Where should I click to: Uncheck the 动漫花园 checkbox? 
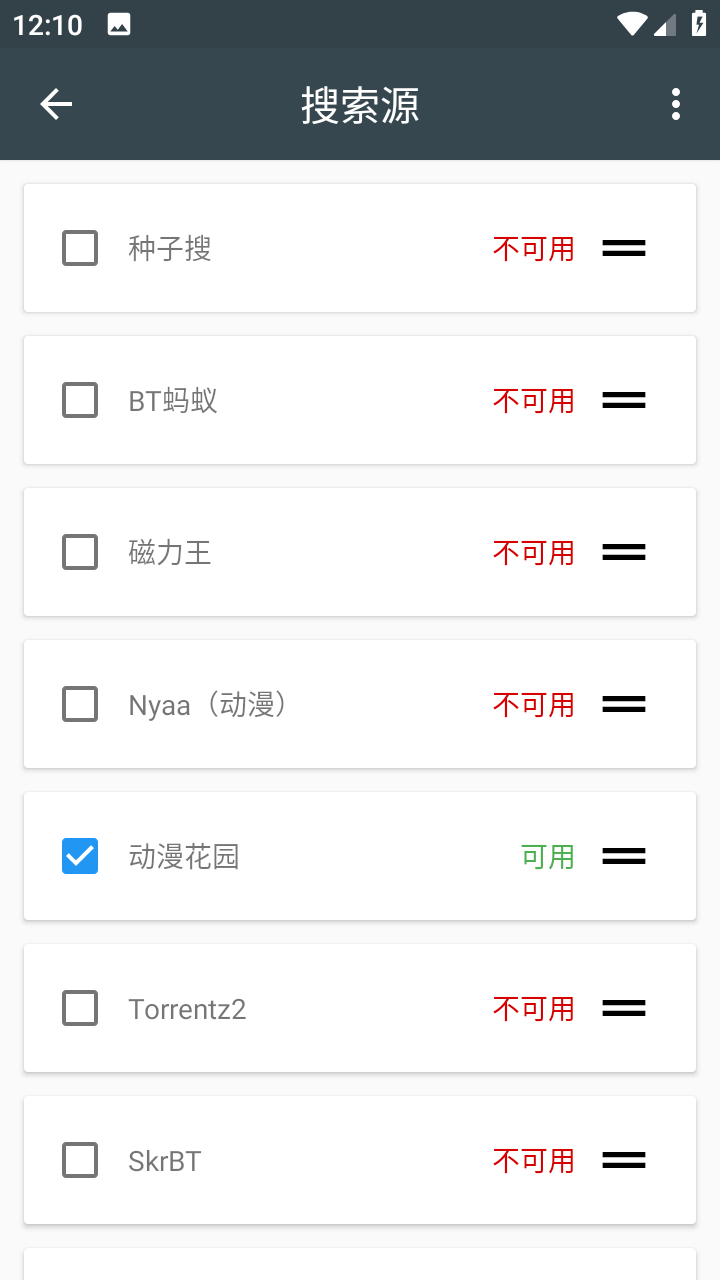(80, 856)
